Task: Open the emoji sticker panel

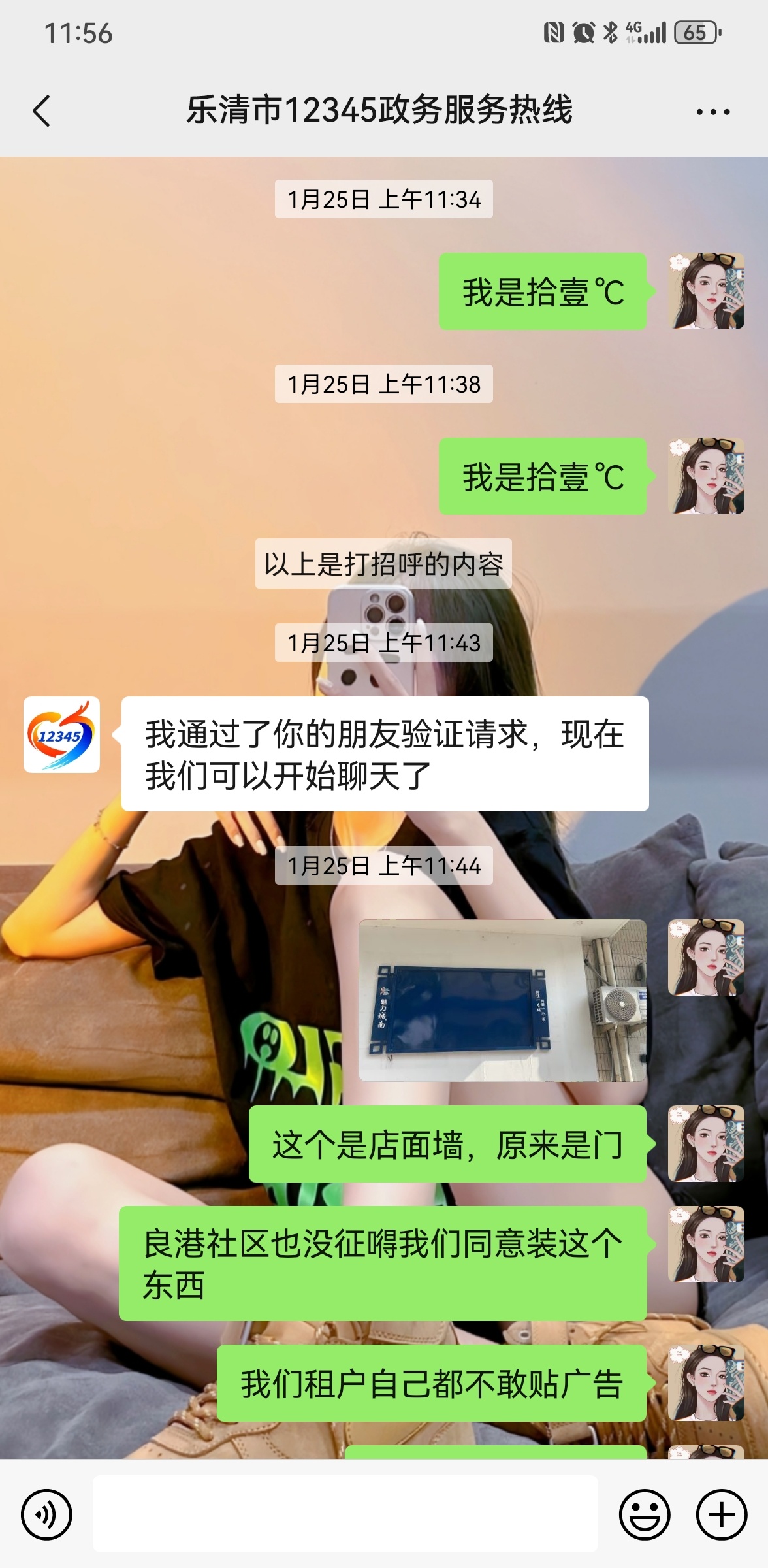Action: [x=644, y=1514]
